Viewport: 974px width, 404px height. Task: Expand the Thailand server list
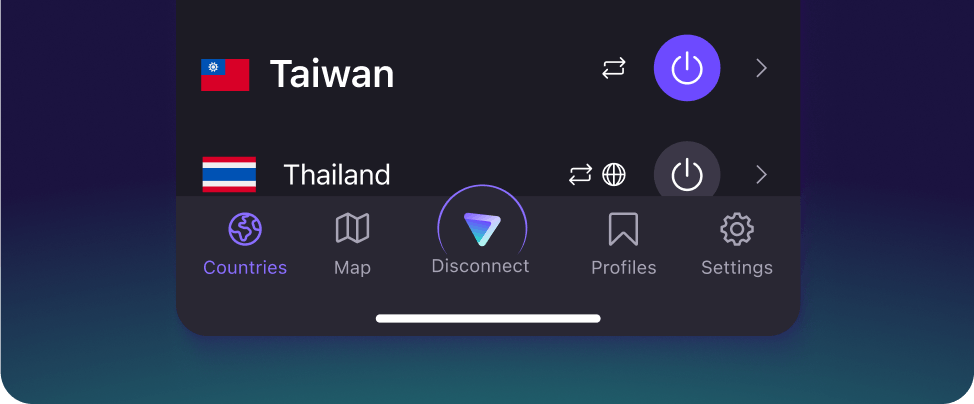tap(761, 175)
